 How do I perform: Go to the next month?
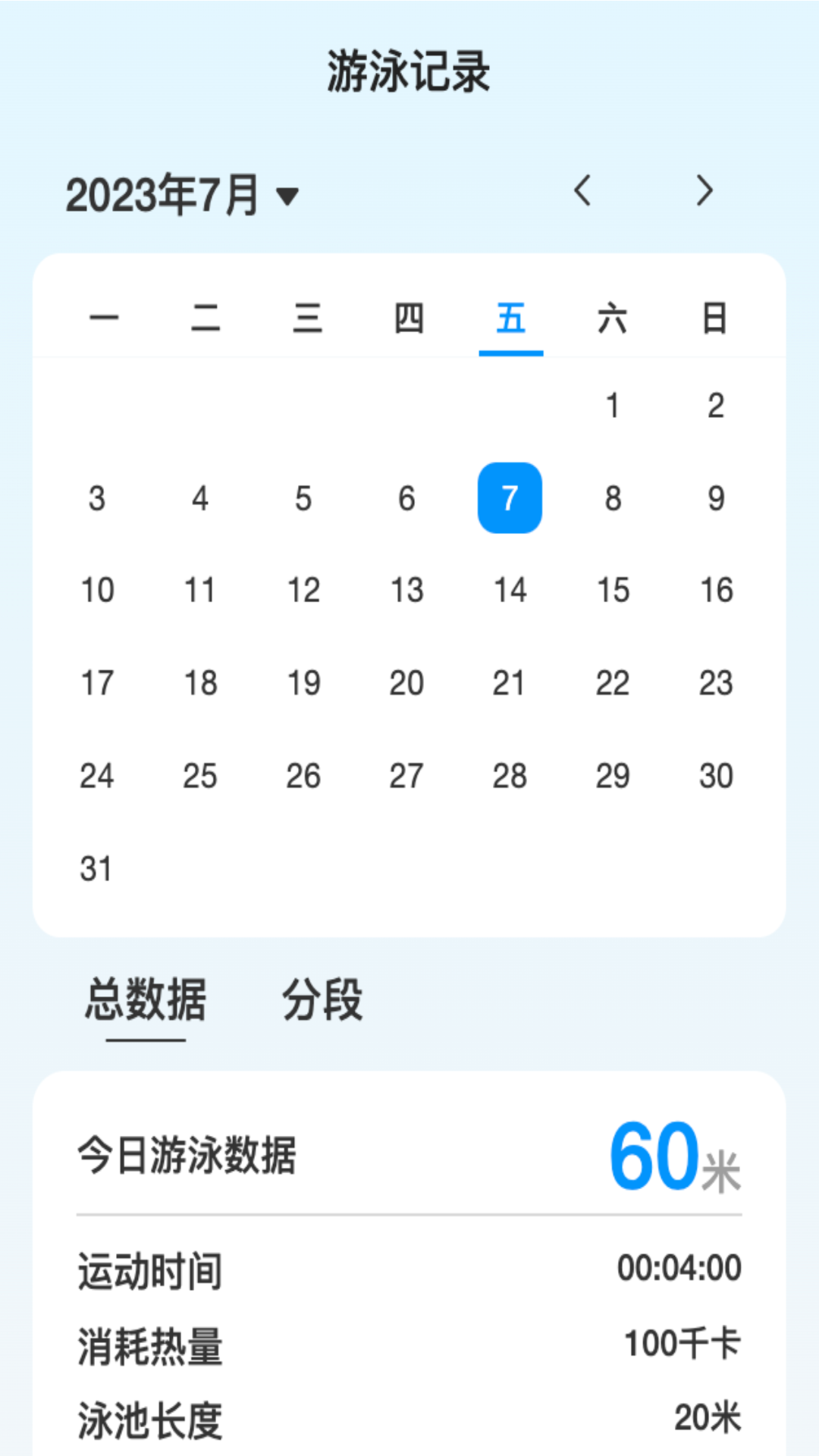[x=704, y=190]
